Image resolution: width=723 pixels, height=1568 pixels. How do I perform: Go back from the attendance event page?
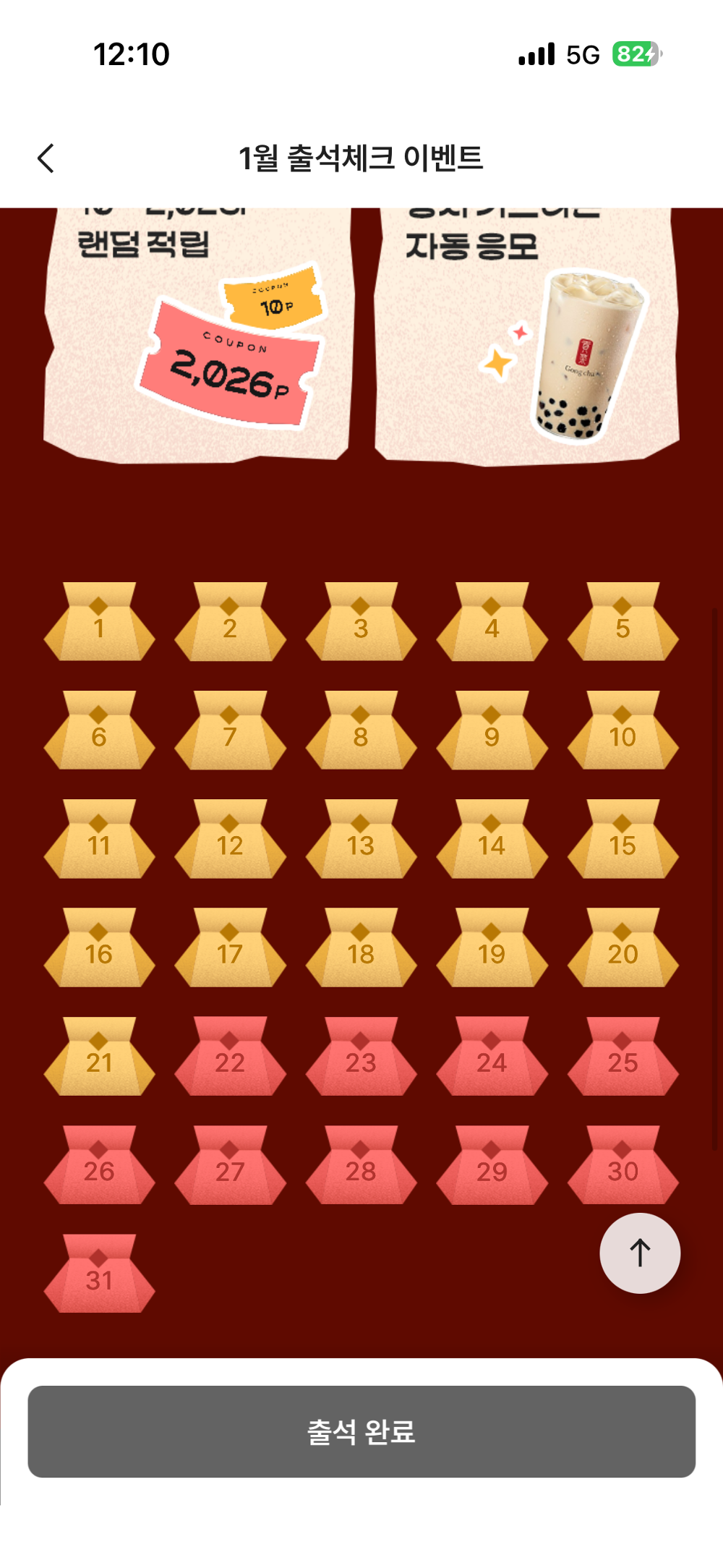(46, 158)
